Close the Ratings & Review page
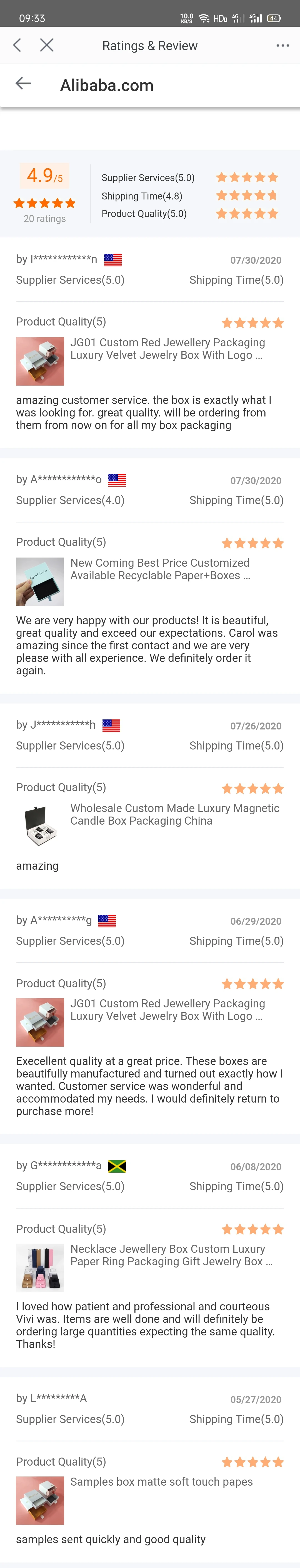300x1568 pixels. tap(47, 45)
